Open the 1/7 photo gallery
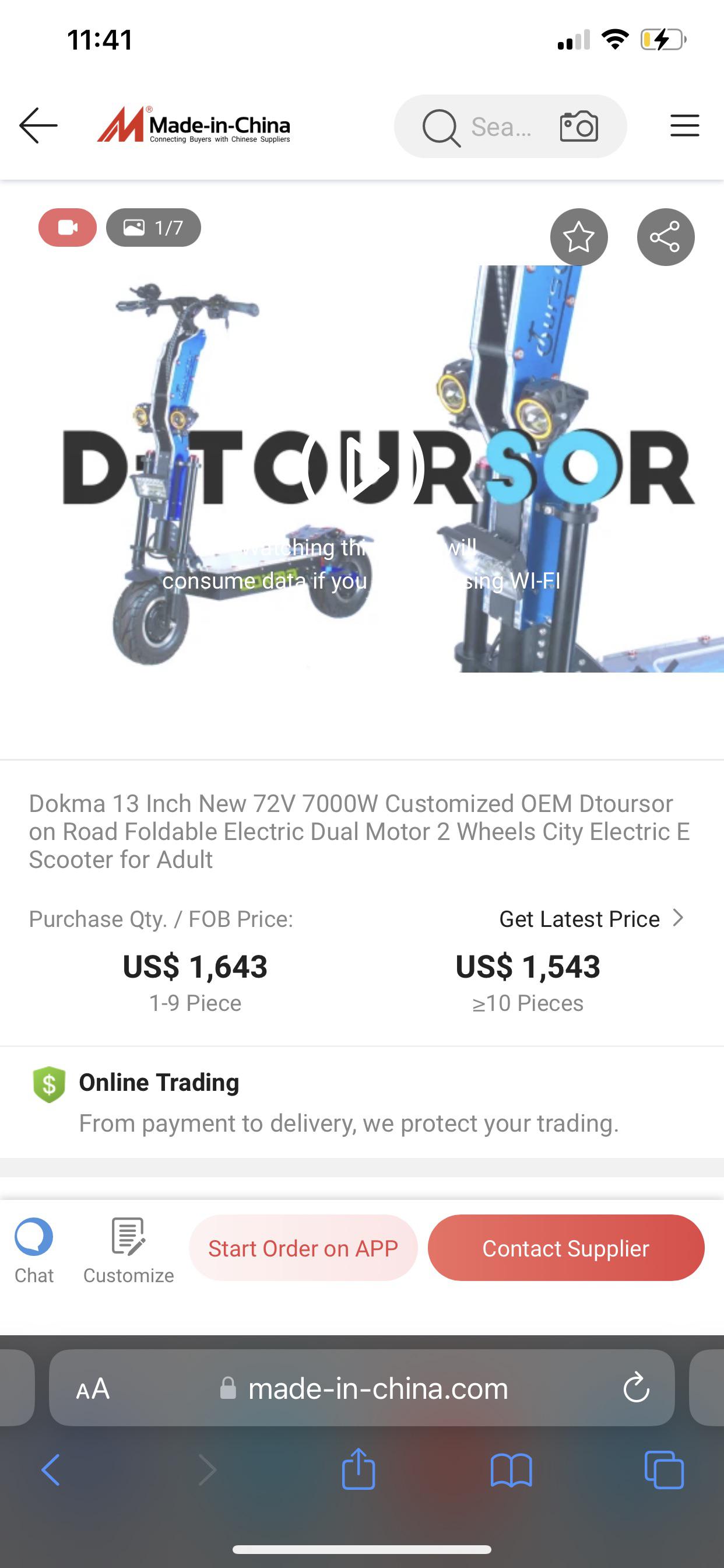Image resolution: width=724 pixels, height=1568 pixels. pos(153,228)
